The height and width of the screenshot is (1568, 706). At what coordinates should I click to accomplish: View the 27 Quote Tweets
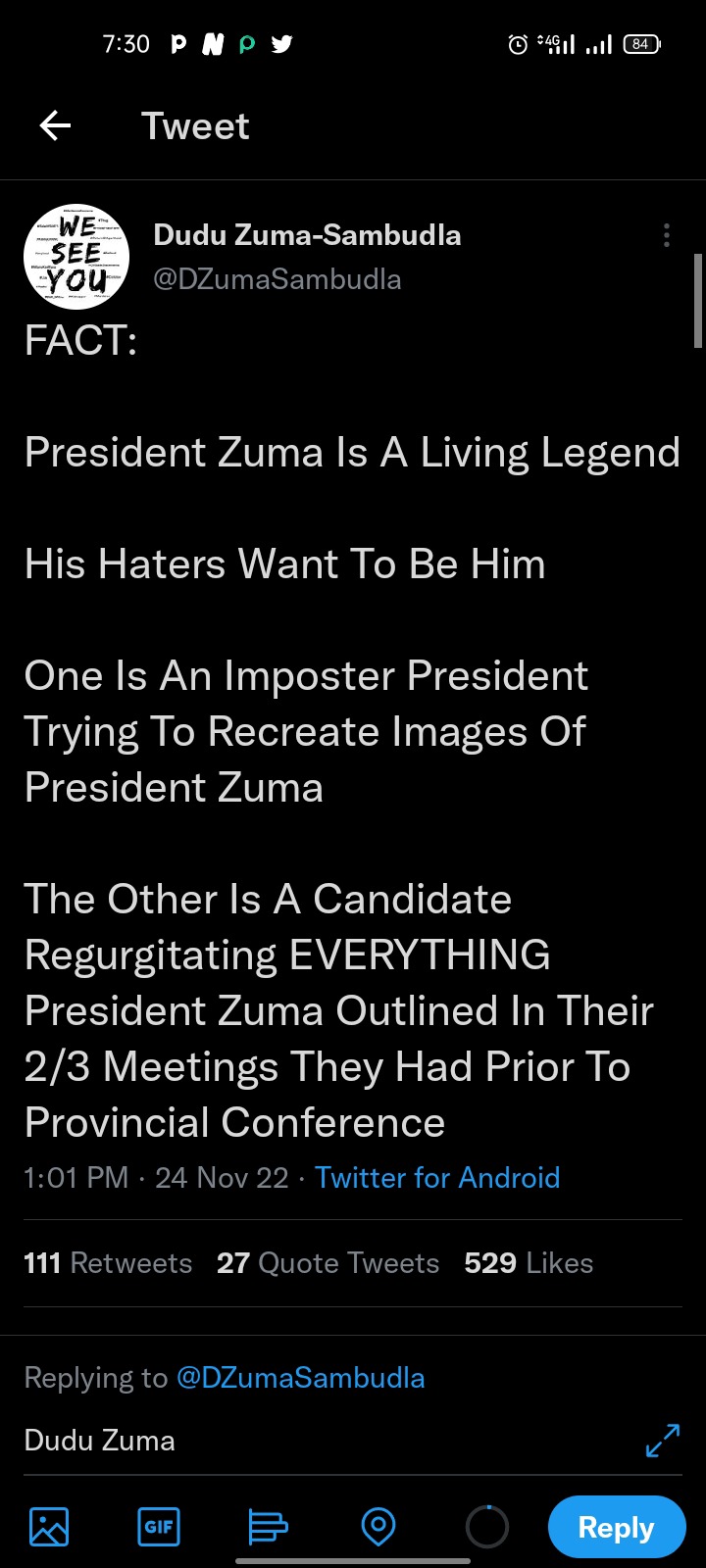coord(328,1263)
